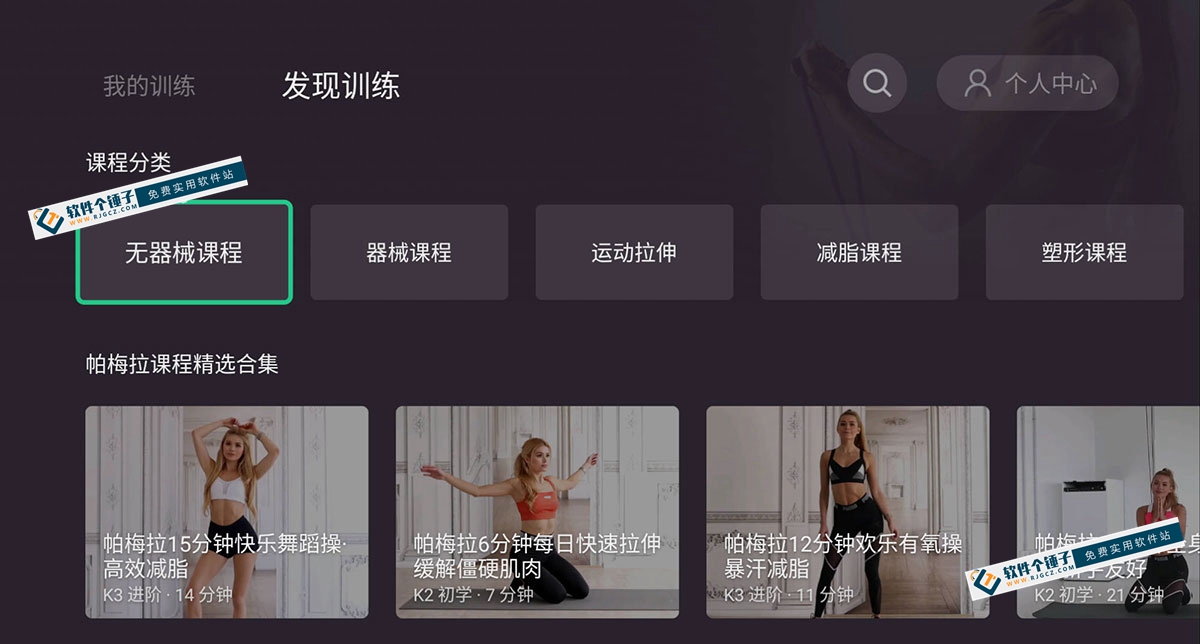Viewport: 1200px width, 644px height.
Task: Open 器械课程 category
Action: 409,253
